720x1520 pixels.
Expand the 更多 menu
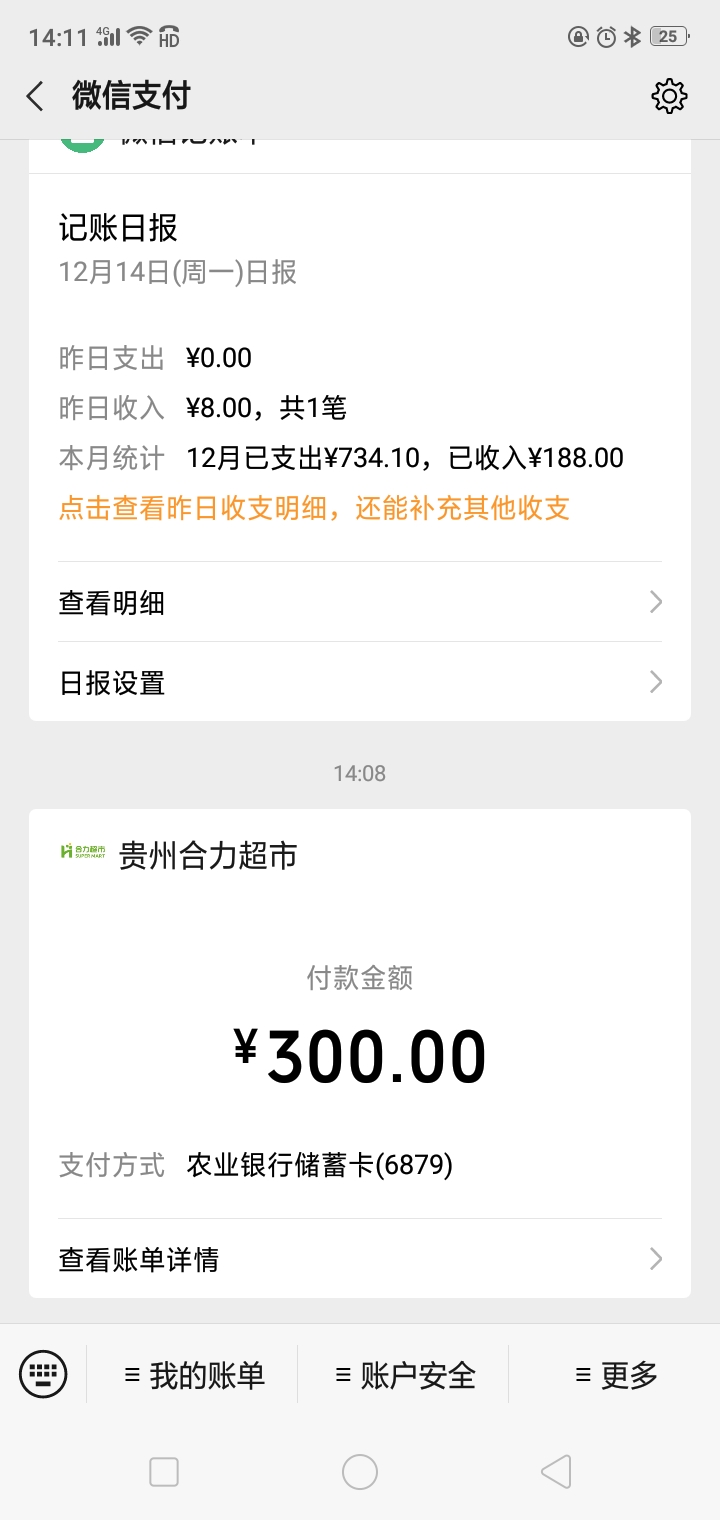pyautogui.click(x=616, y=1376)
